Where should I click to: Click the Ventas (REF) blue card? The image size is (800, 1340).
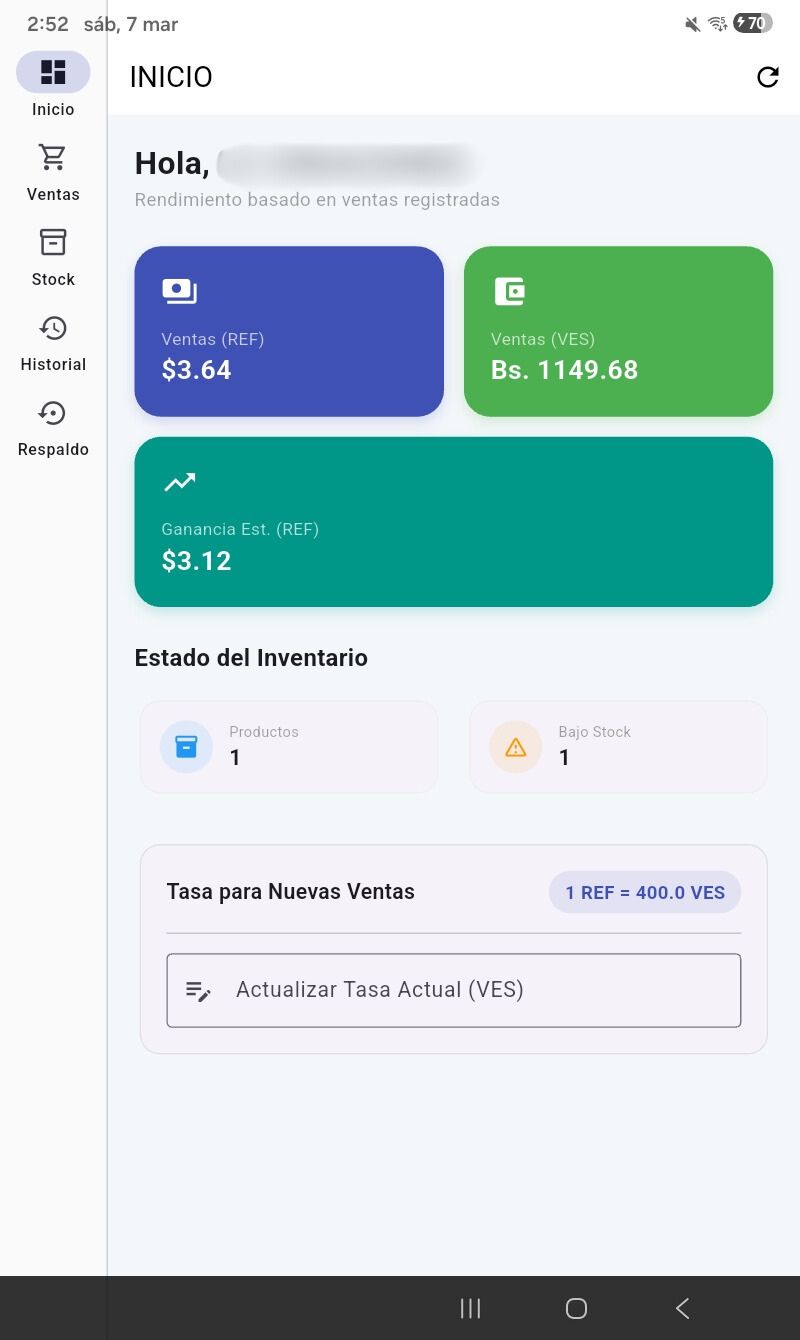(x=289, y=331)
